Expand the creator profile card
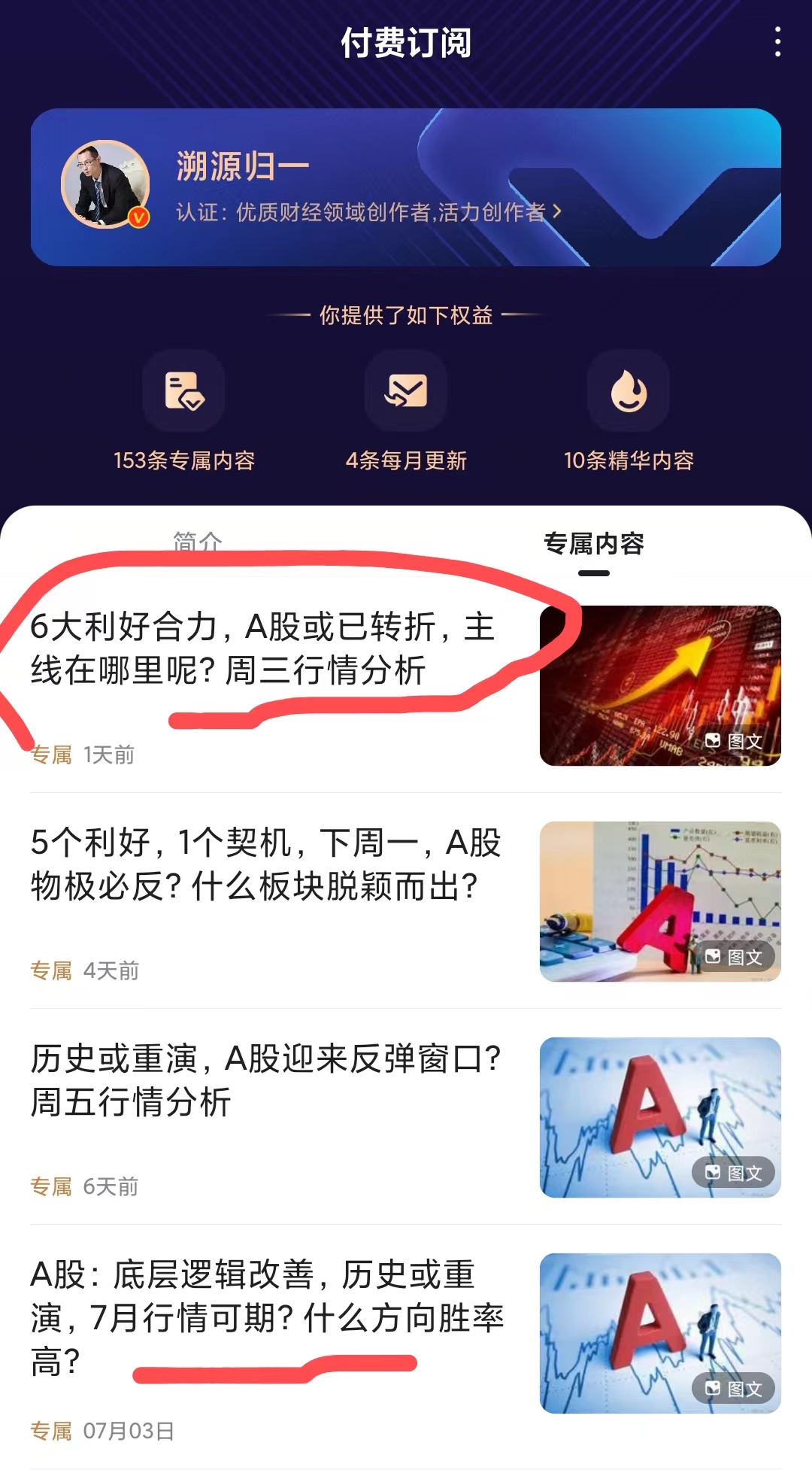Screen dimensions: 812x1470 pos(406,185)
